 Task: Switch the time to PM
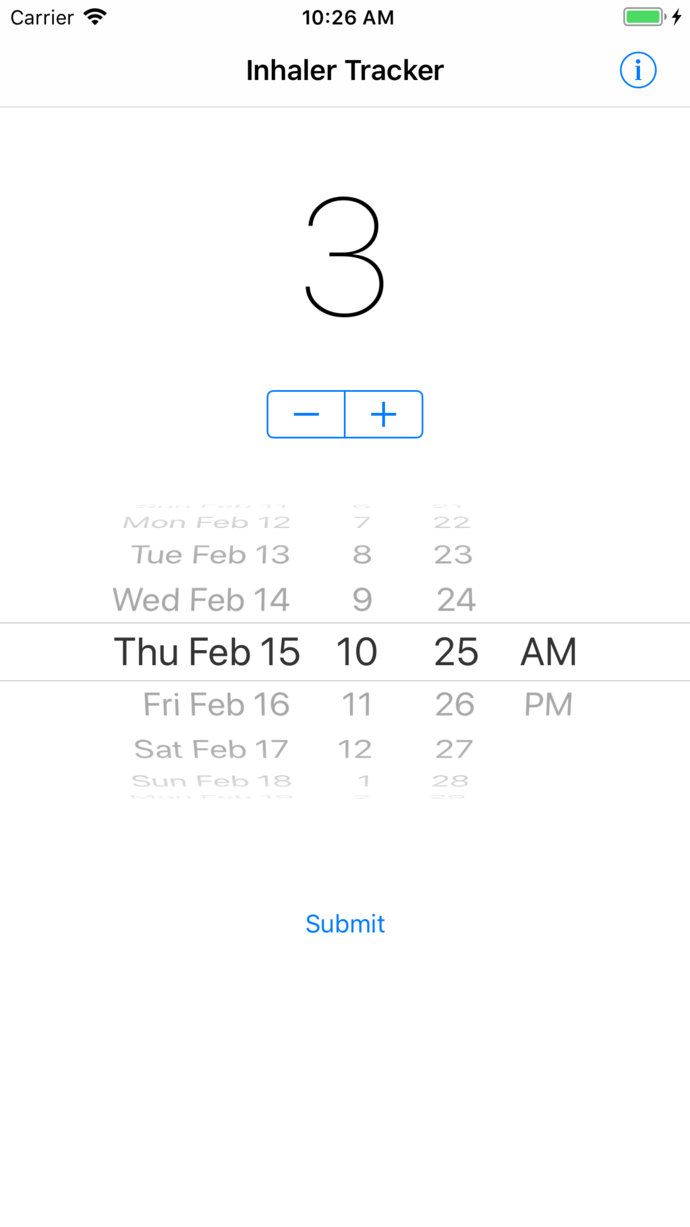click(x=548, y=704)
